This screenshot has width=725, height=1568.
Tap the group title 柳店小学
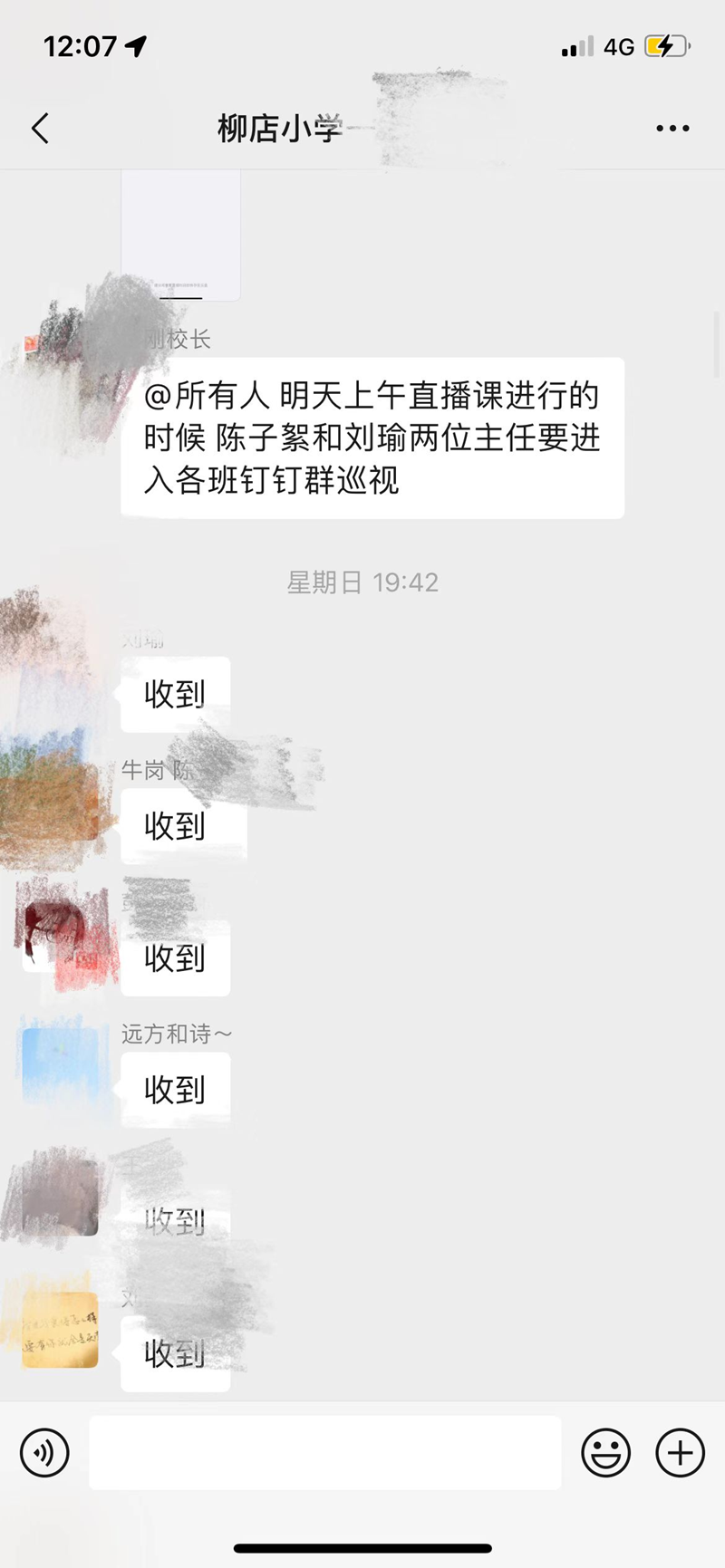277,128
